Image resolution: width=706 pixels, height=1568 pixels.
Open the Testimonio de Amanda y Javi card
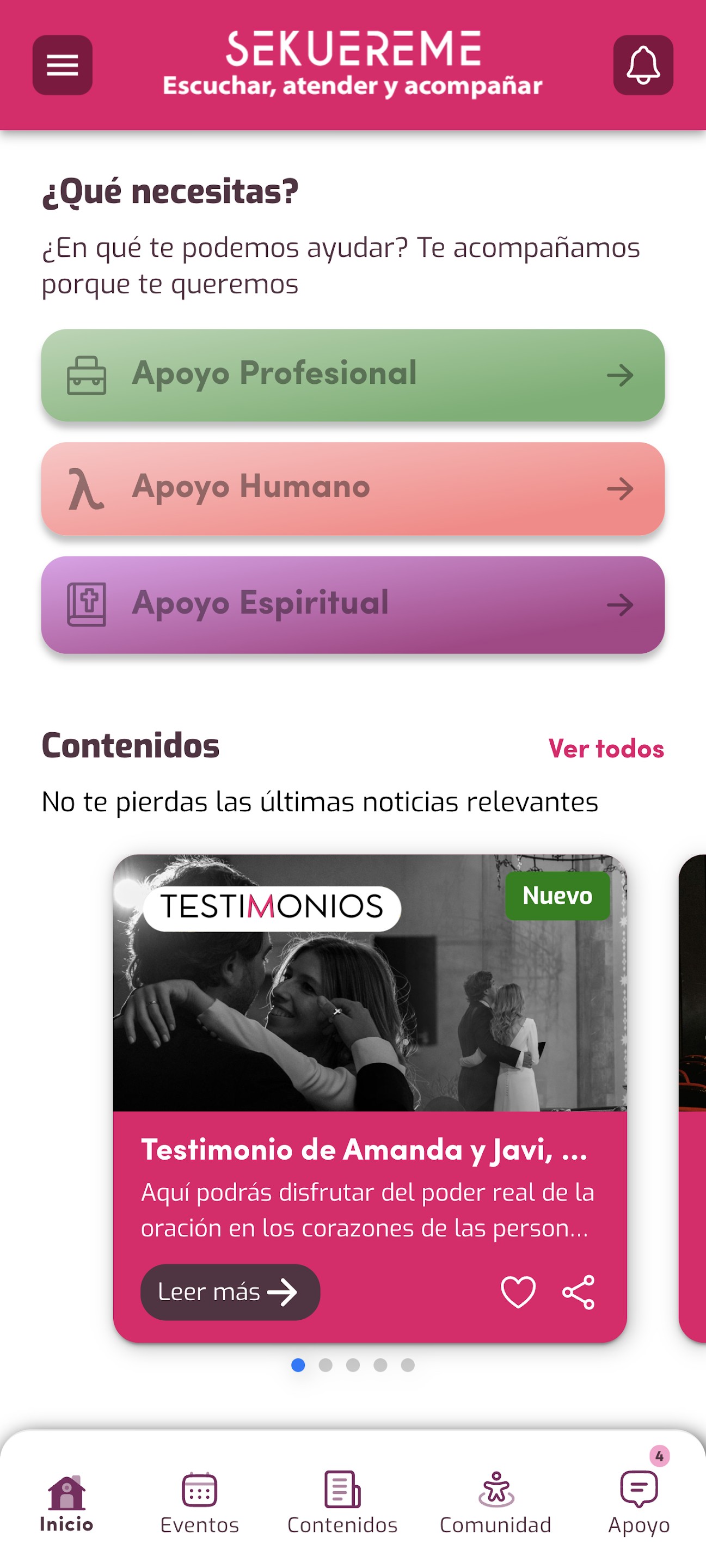[x=370, y=1098]
